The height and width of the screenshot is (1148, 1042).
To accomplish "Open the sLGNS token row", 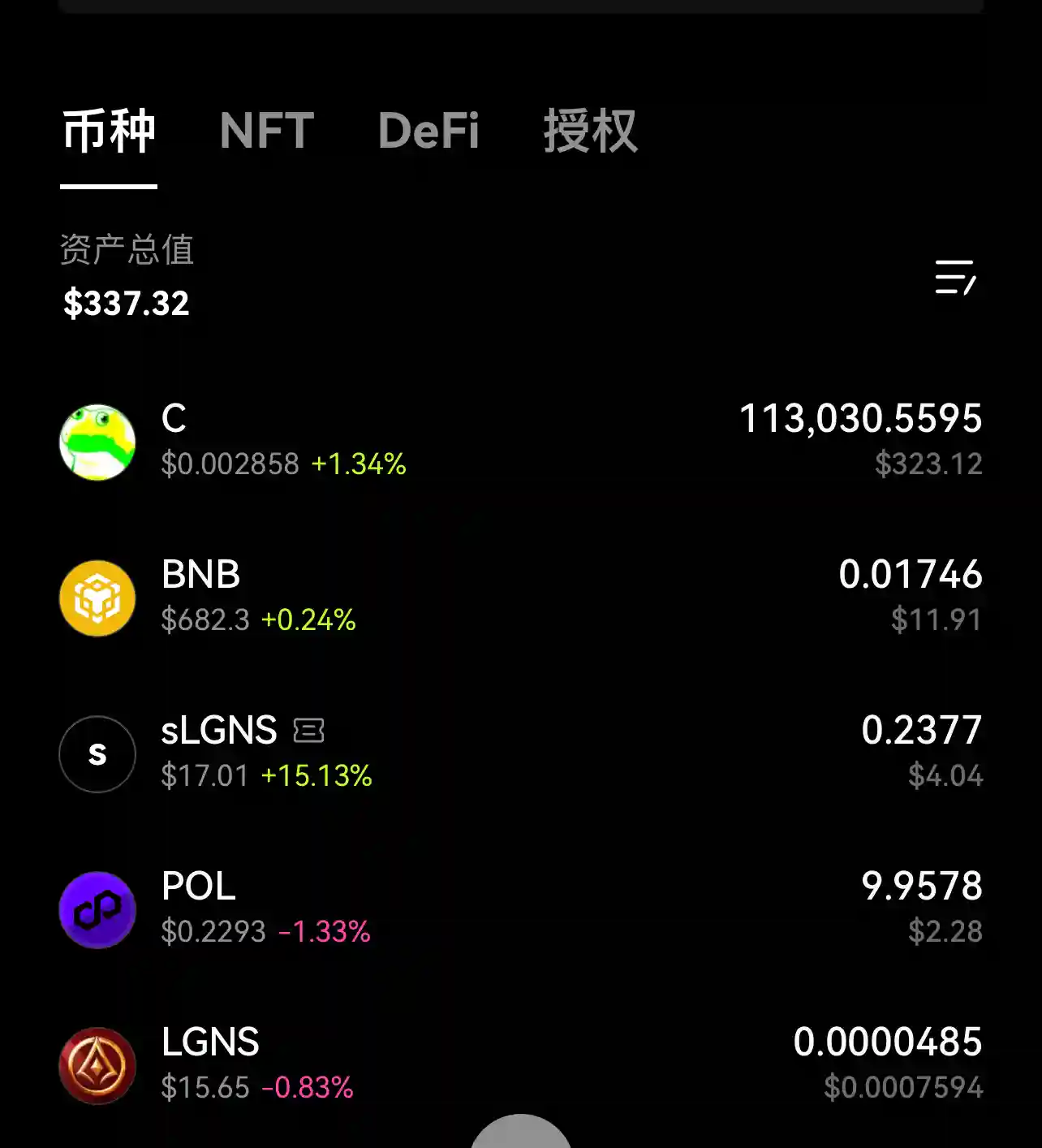I will click(519, 753).
